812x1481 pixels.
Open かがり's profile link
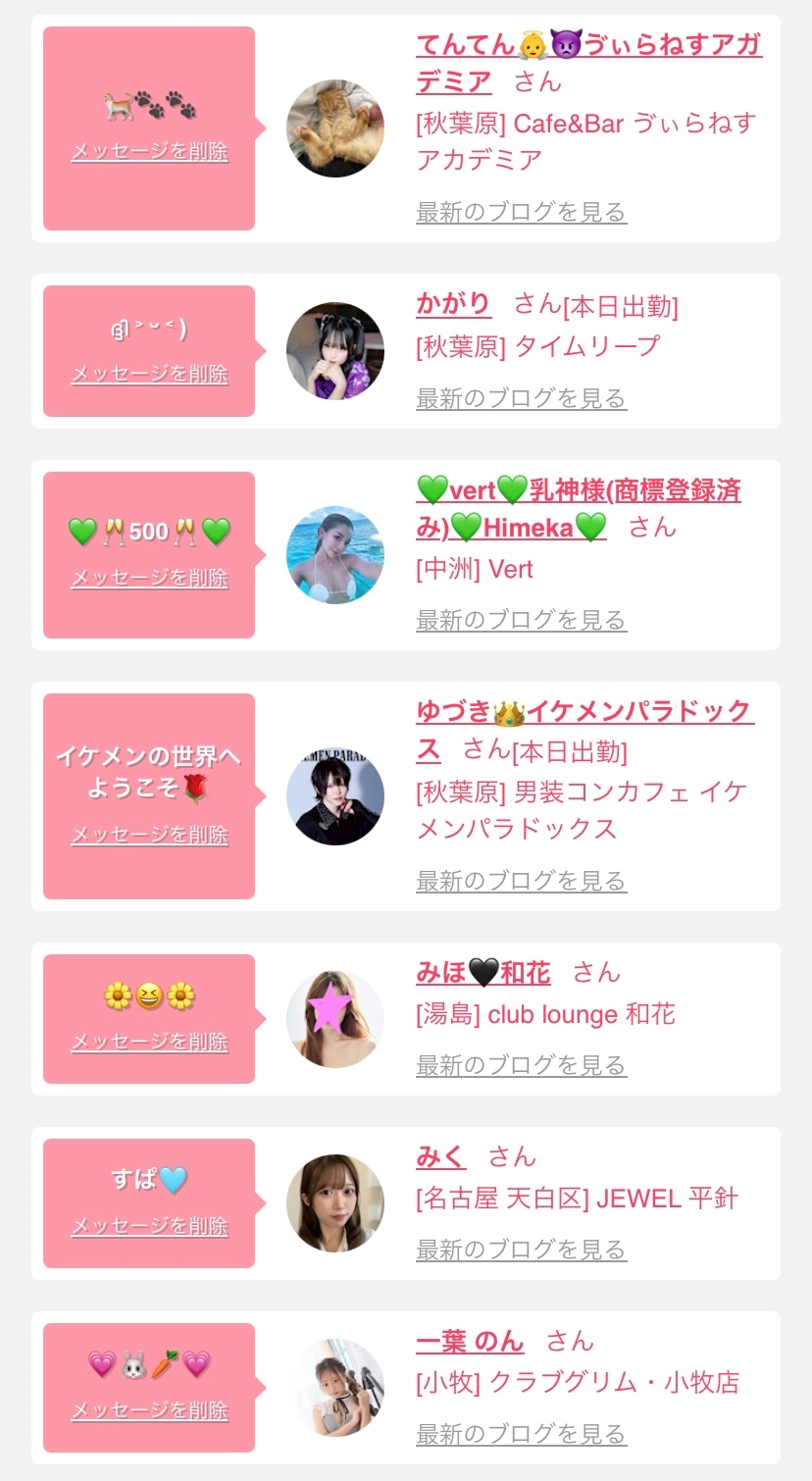click(453, 304)
